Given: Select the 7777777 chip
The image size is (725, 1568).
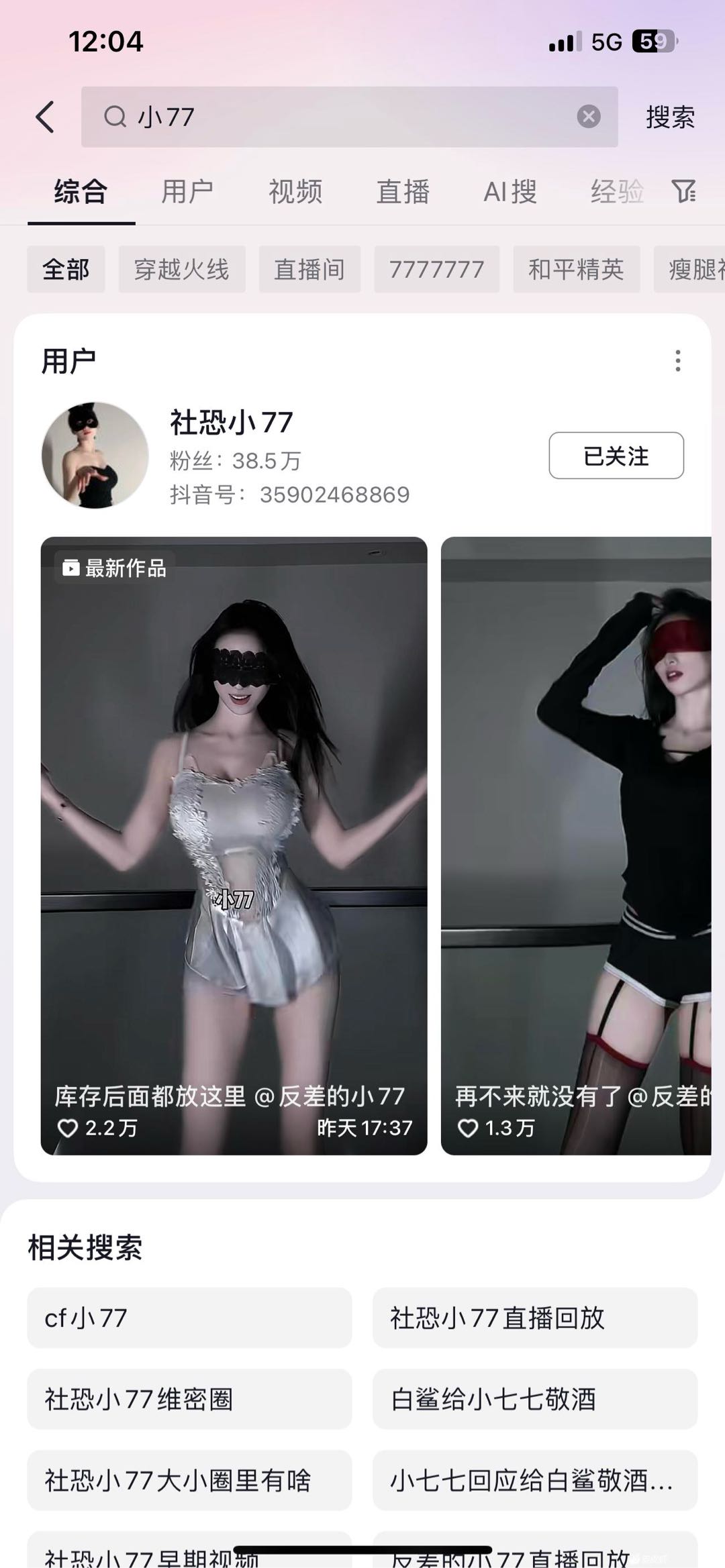Looking at the screenshot, I should click(x=436, y=269).
